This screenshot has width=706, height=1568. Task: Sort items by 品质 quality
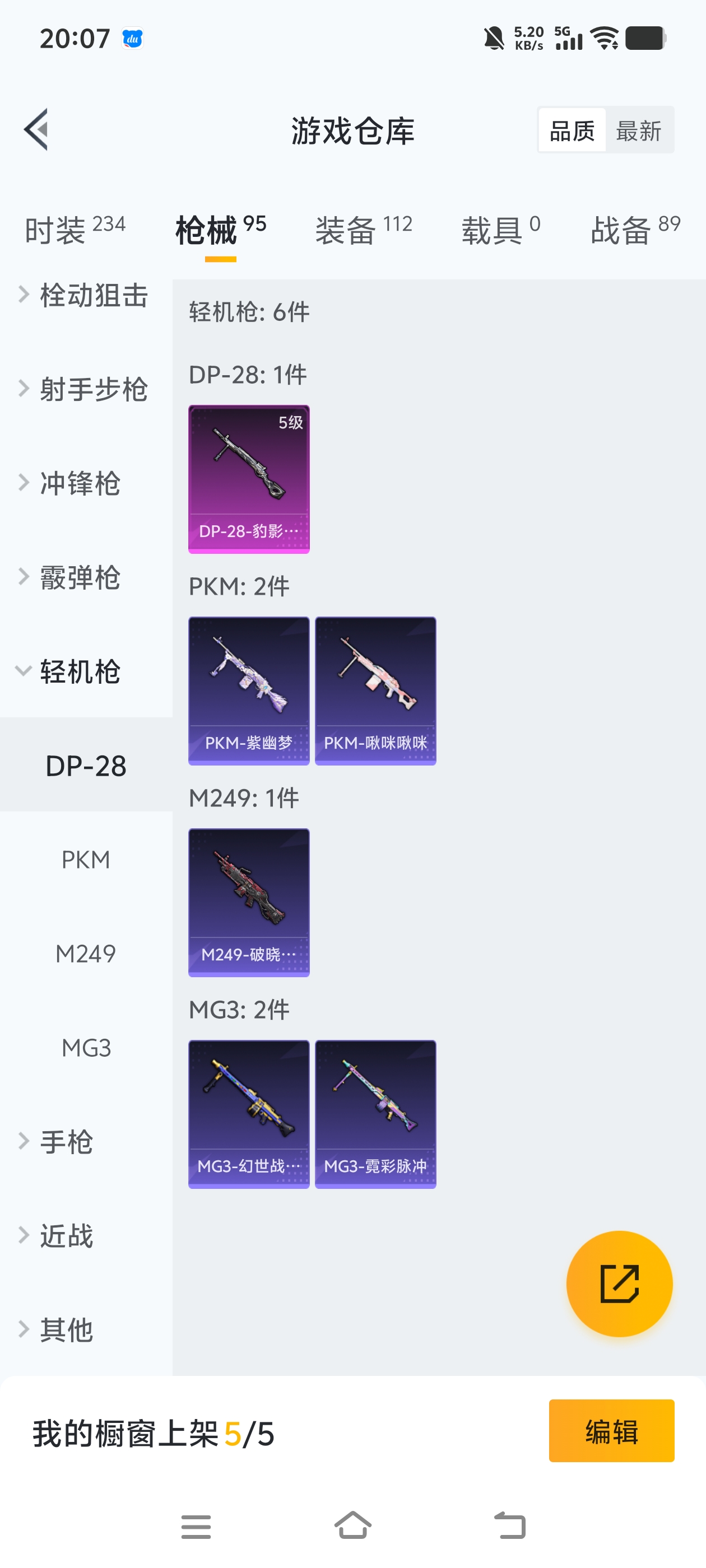coord(572,130)
